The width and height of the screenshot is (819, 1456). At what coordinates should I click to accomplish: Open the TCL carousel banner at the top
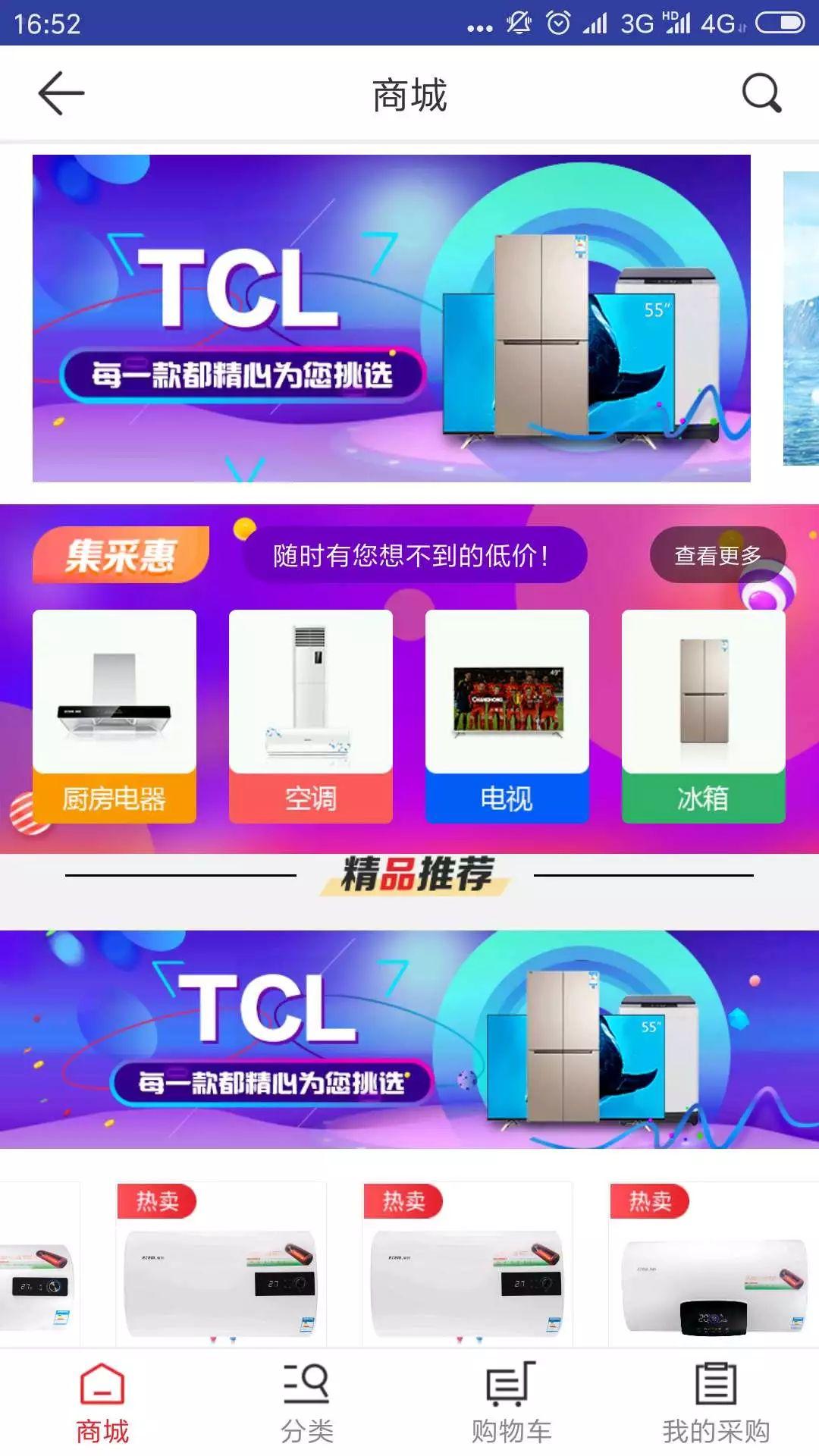[x=391, y=318]
